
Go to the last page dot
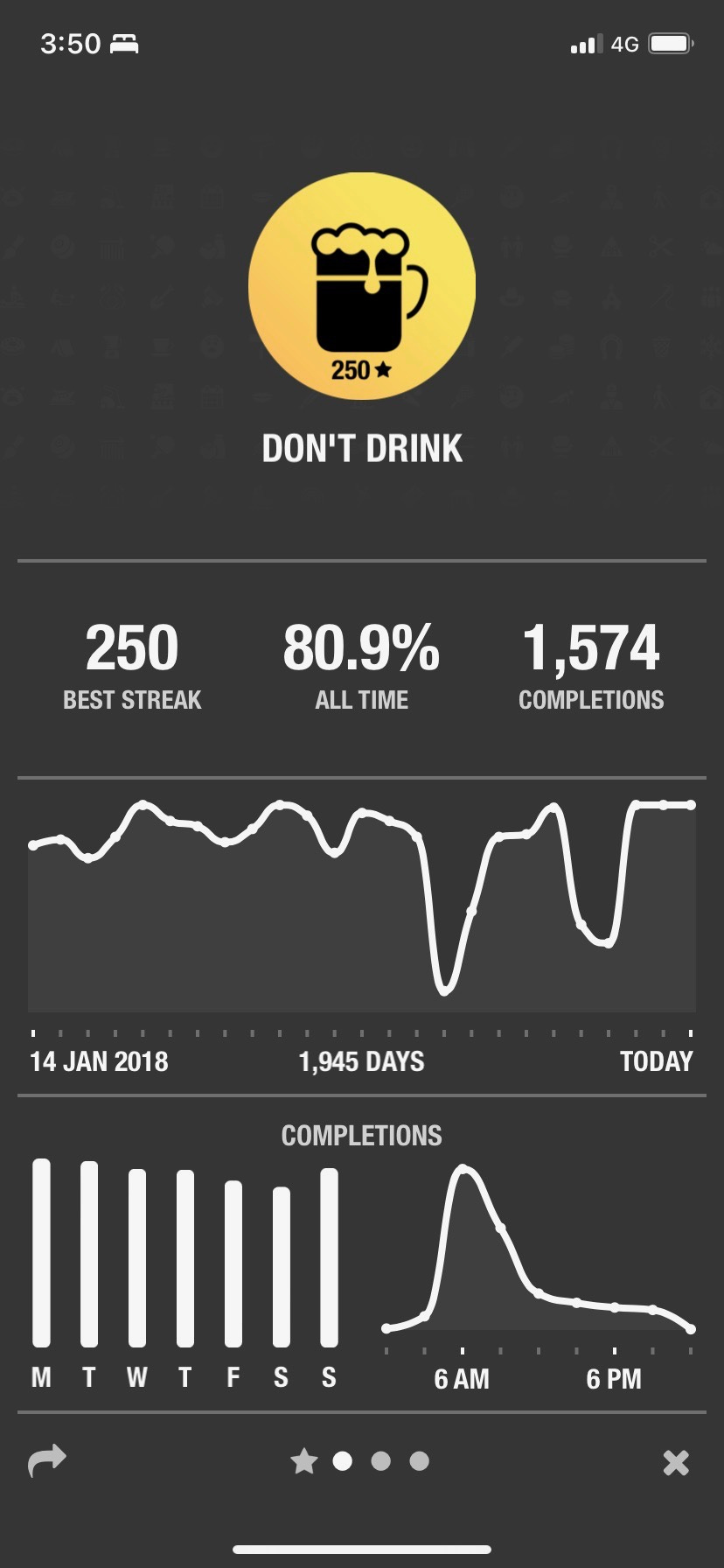420,1460
